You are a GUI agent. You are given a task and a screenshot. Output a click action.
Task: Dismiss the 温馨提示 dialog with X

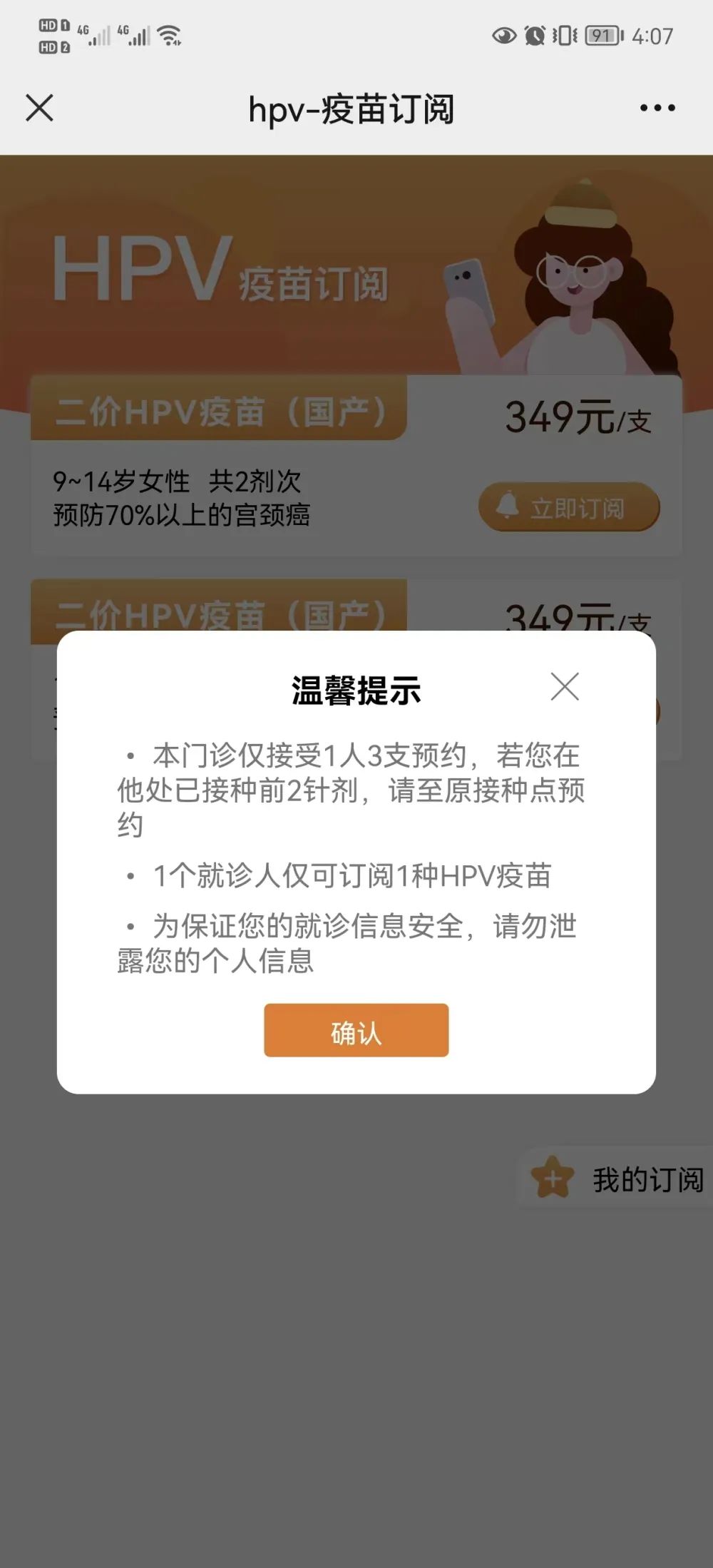pyautogui.click(x=565, y=687)
